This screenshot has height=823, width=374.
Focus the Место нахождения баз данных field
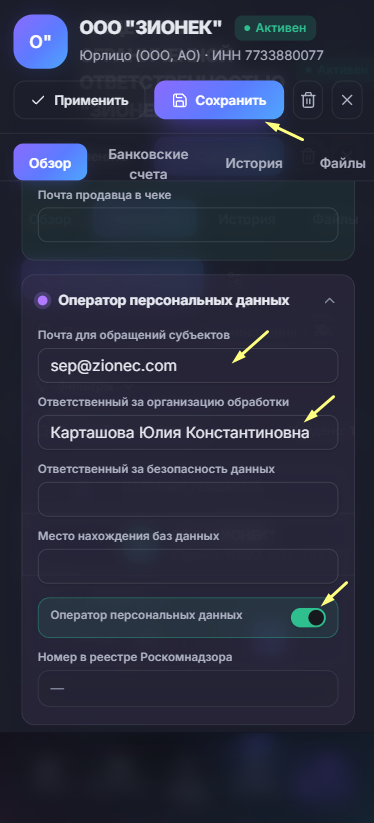pos(188,566)
